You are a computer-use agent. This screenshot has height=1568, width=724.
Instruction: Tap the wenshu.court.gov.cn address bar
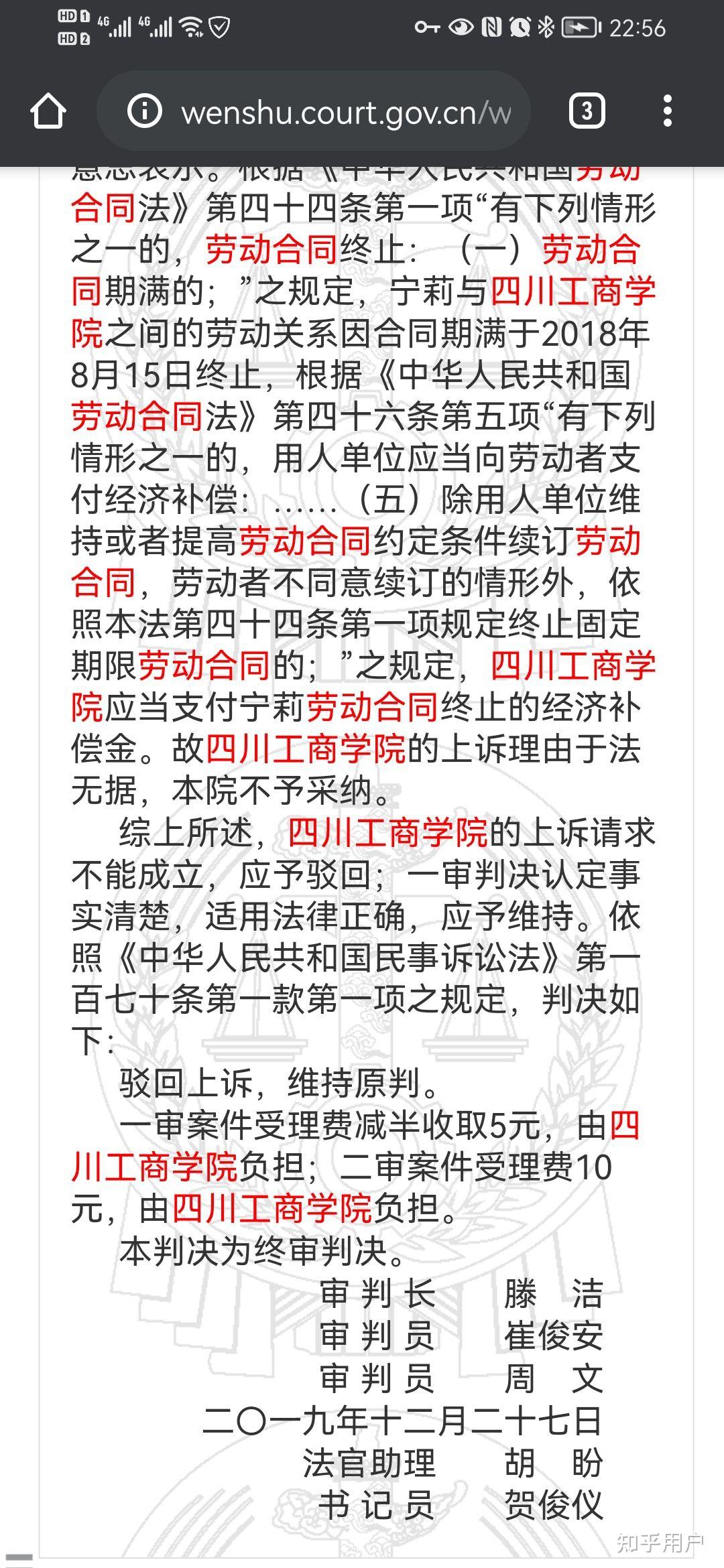(x=314, y=111)
